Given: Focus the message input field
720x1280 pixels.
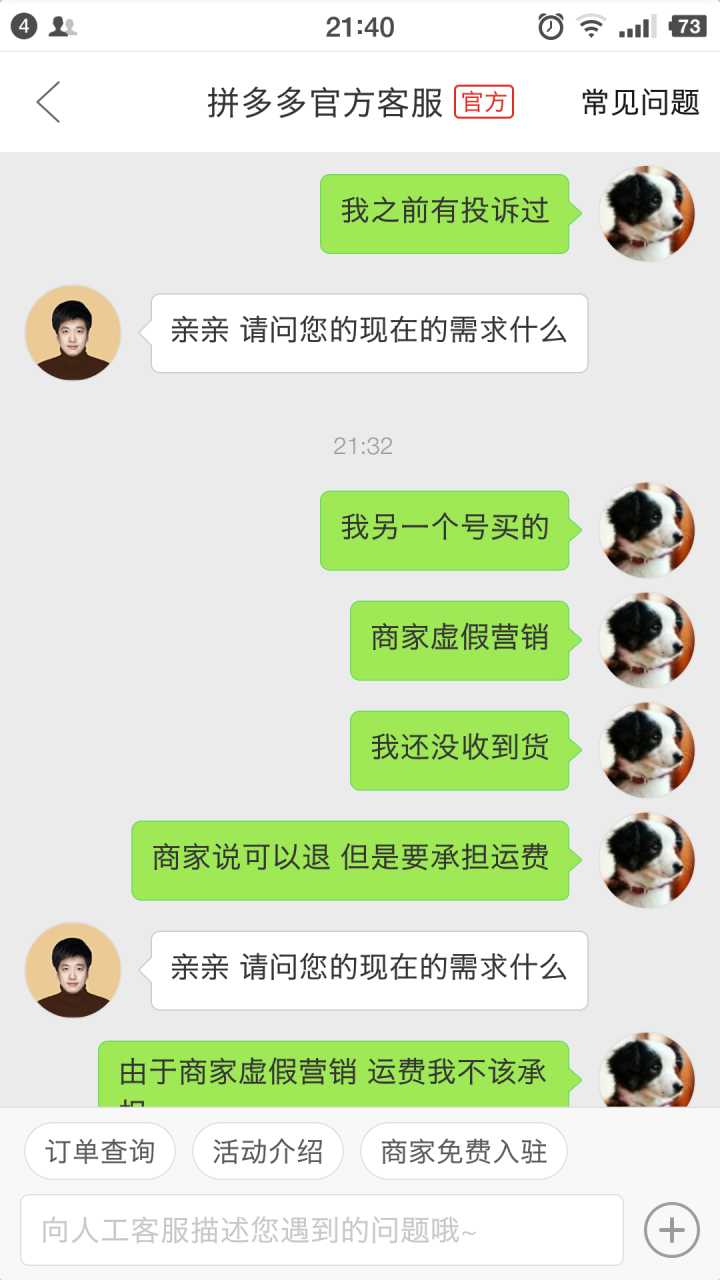Looking at the screenshot, I should pyautogui.click(x=322, y=1230).
